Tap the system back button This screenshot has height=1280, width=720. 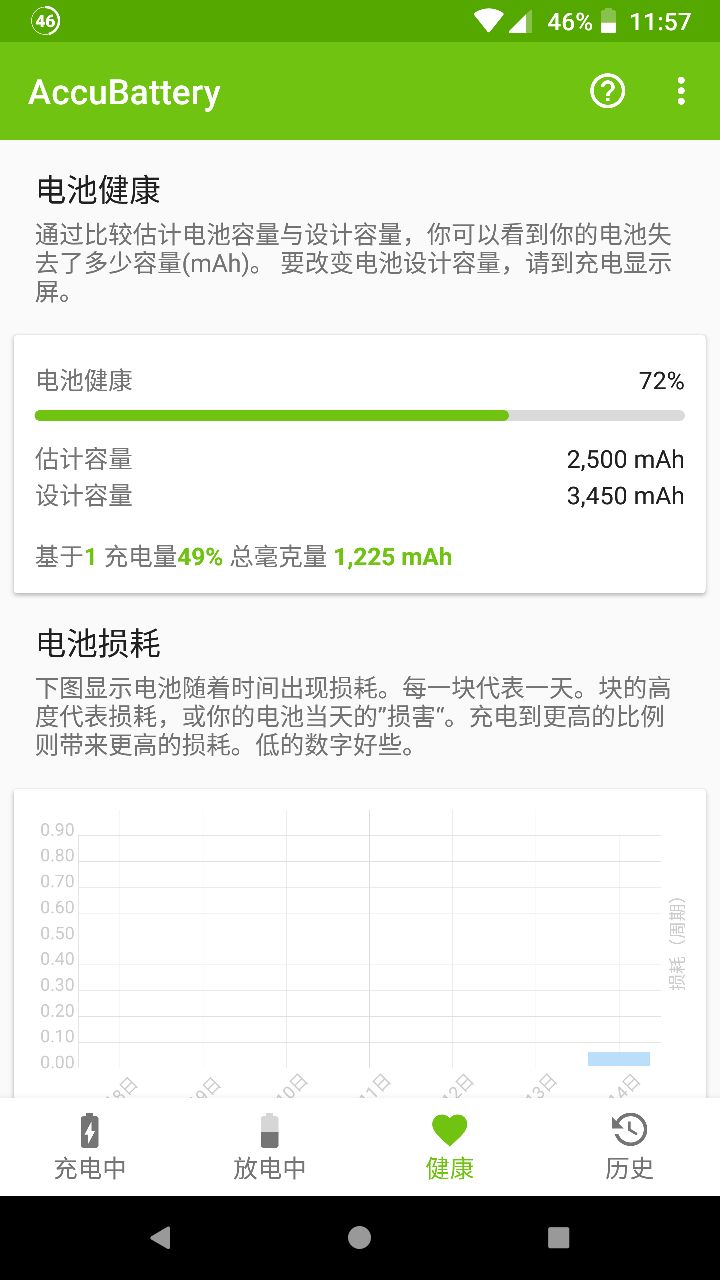(x=160, y=1238)
